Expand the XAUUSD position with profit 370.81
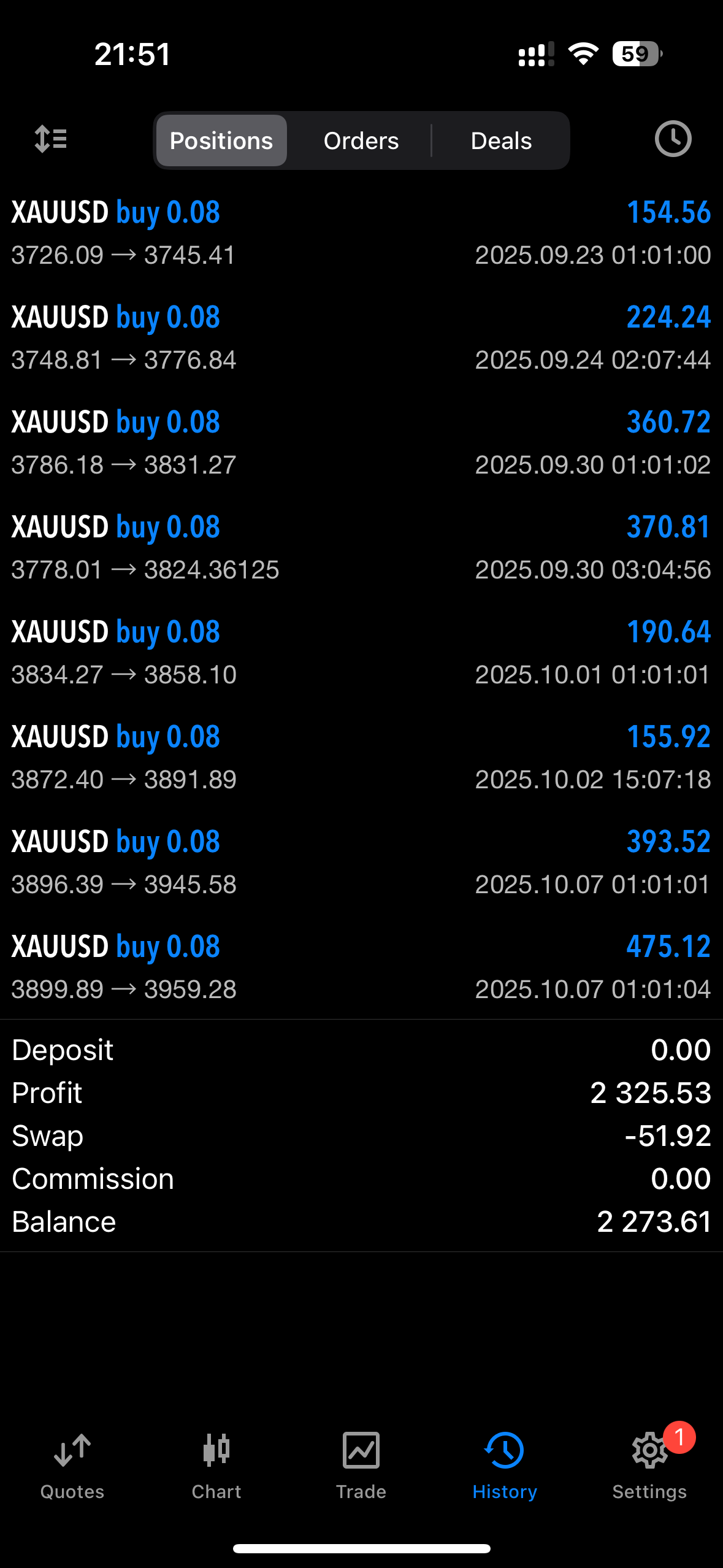The image size is (723, 1568). [x=361, y=548]
